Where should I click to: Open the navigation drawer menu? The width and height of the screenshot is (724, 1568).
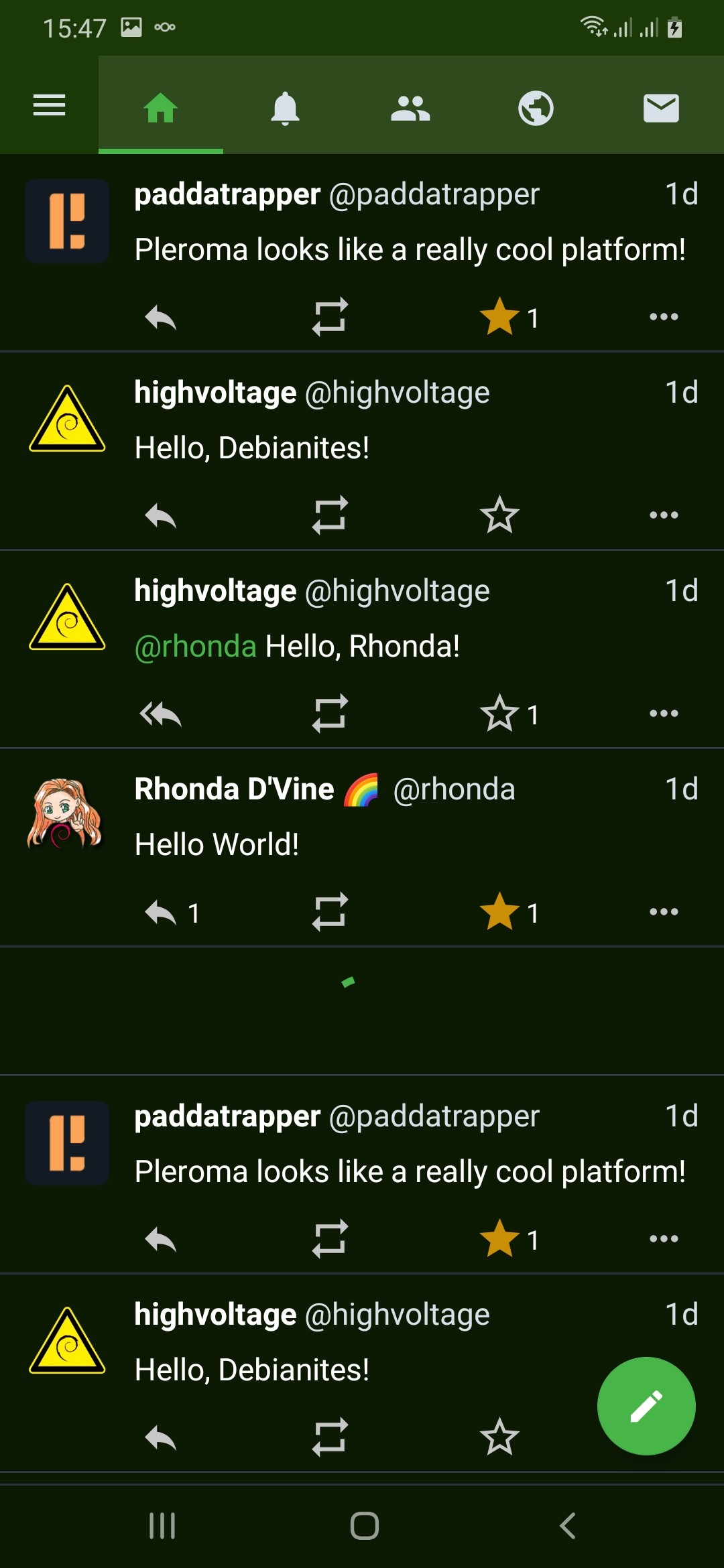(x=49, y=106)
